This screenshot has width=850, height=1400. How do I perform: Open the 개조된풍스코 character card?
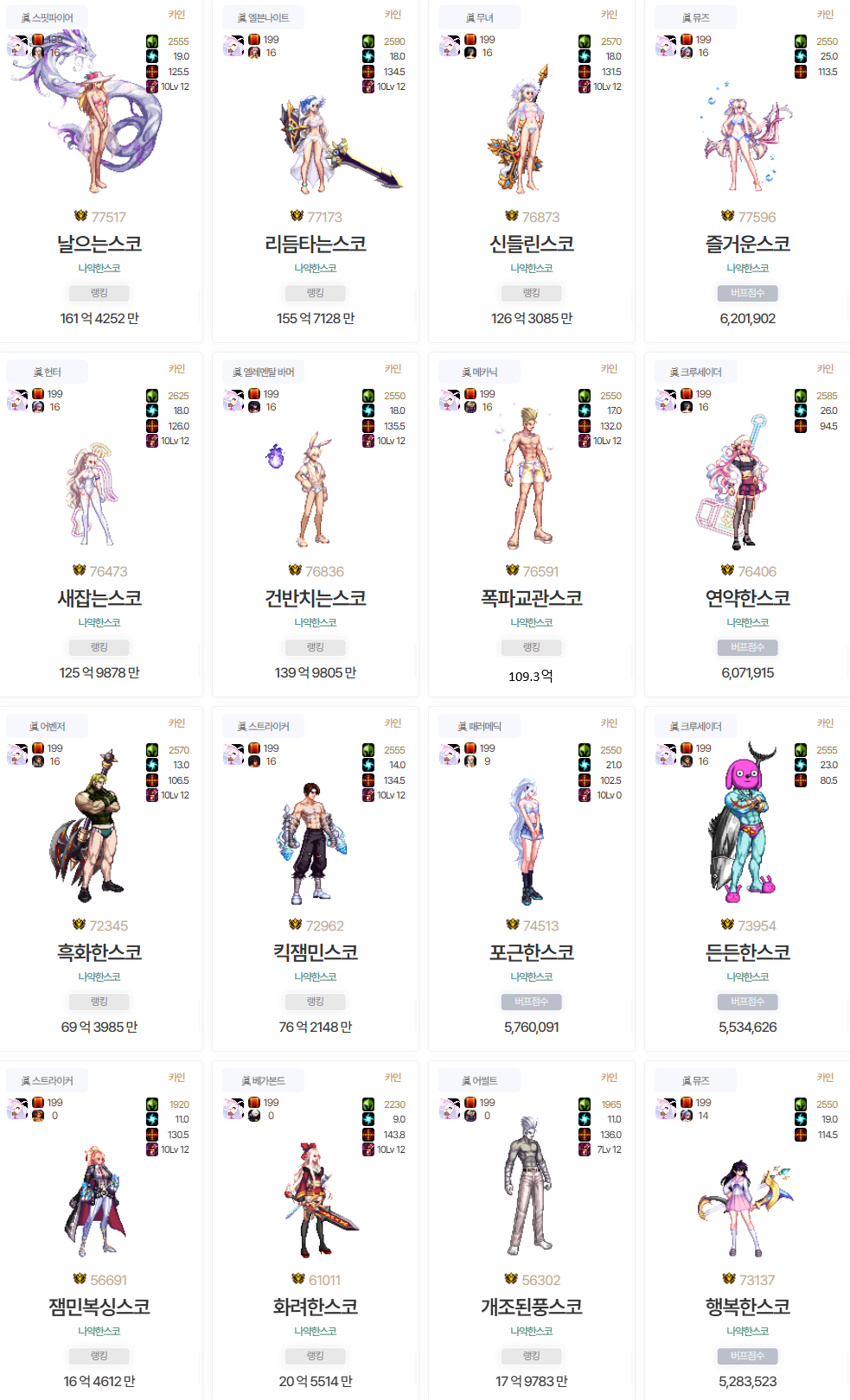pos(532,1307)
